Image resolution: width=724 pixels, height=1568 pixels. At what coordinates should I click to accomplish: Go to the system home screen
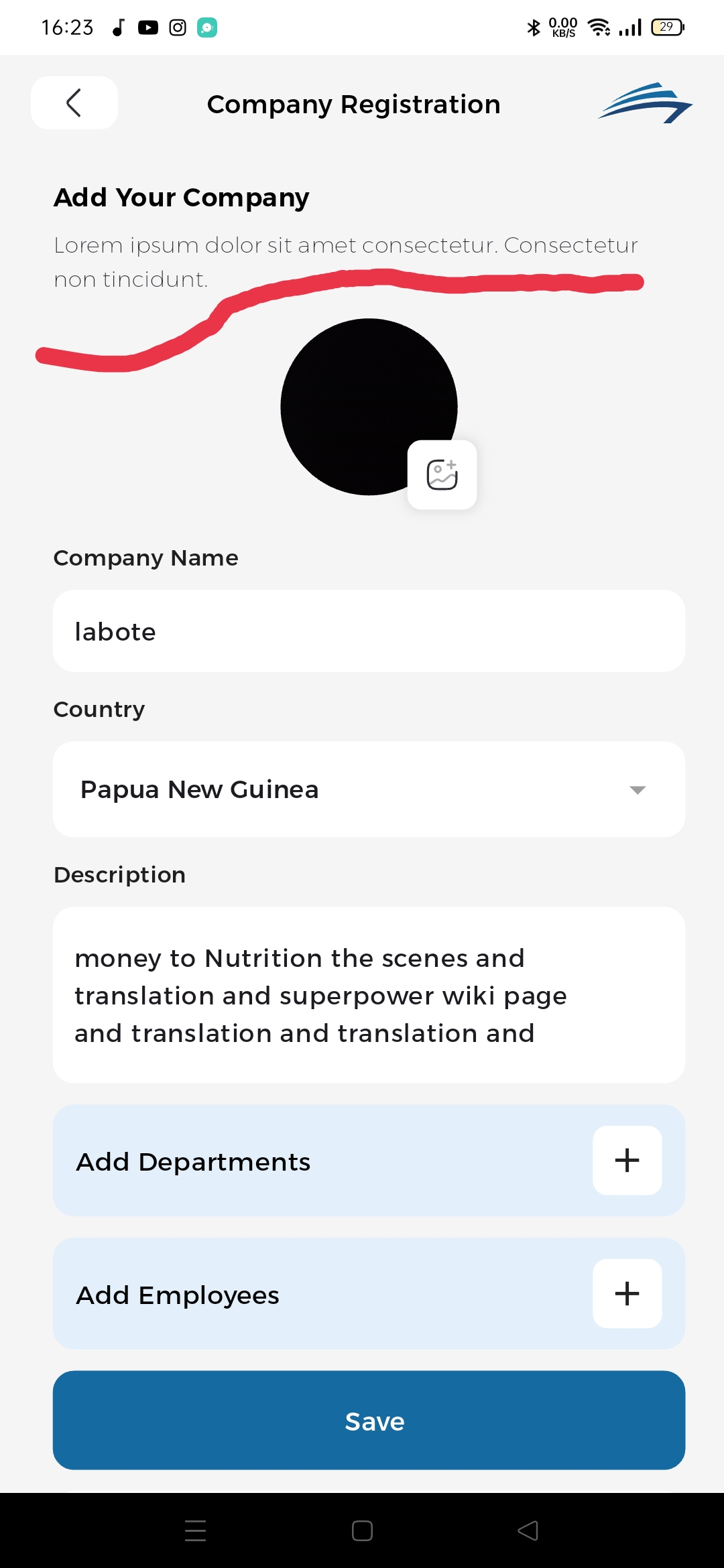[x=362, y=1531]
